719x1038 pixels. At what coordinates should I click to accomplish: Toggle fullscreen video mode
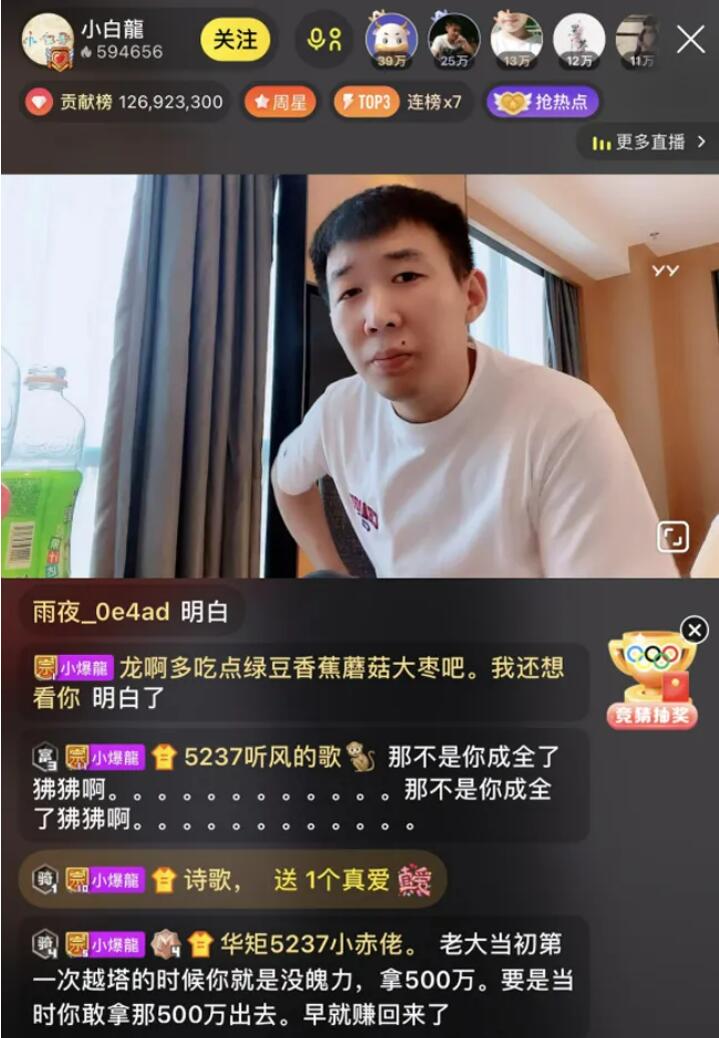pos(672,537)
